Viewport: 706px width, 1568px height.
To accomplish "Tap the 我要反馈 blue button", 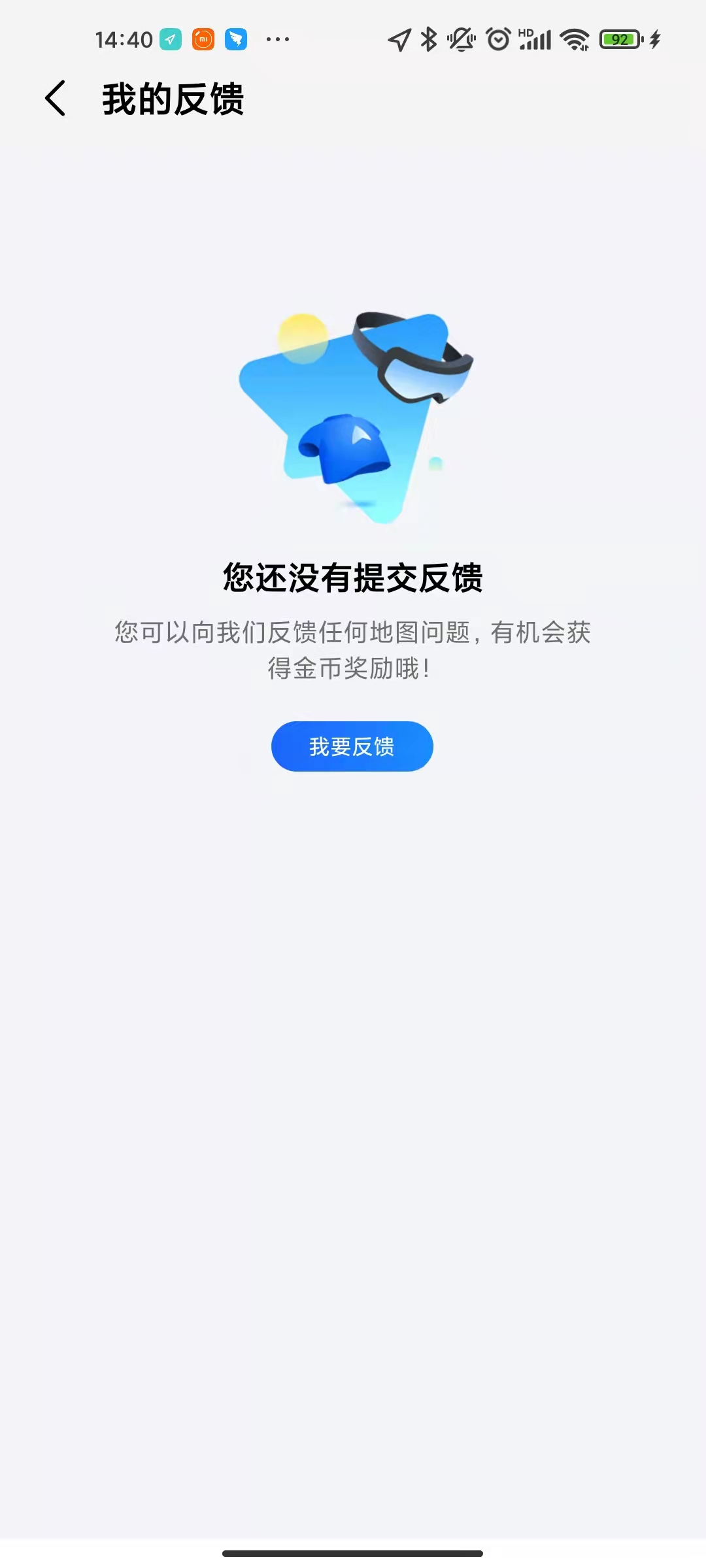I will click(x=352, y=746).
